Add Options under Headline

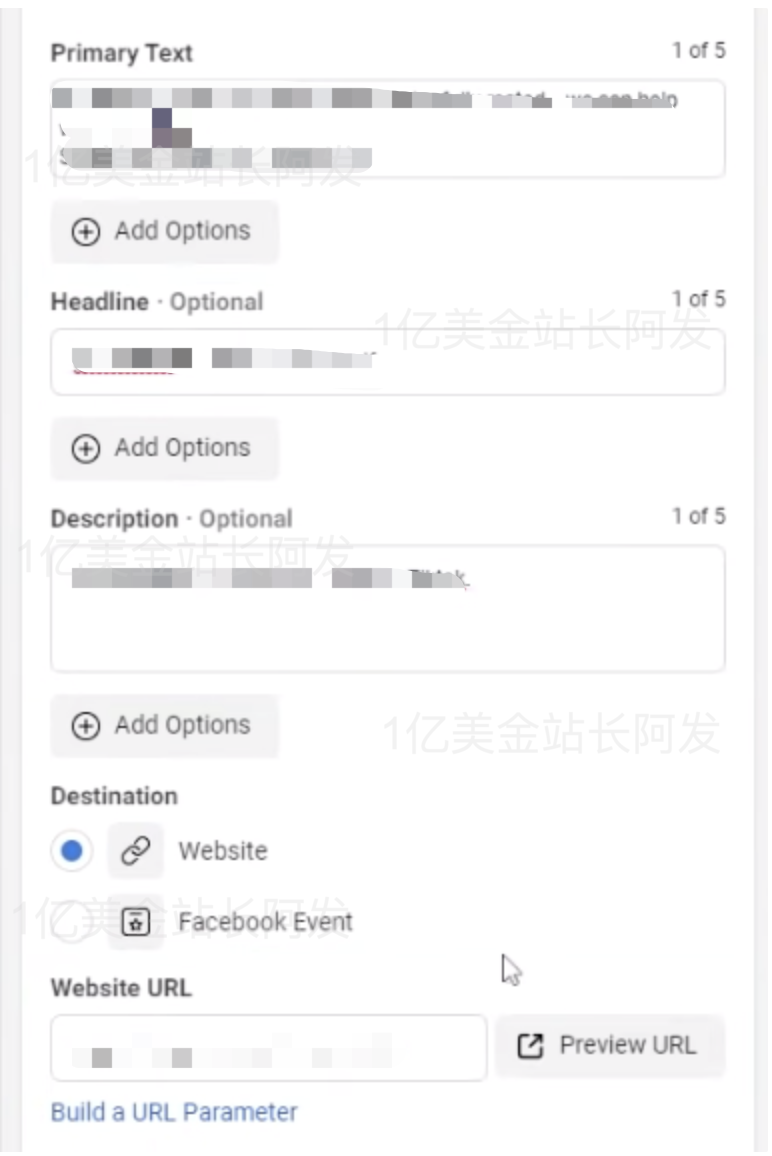click(164, 448)
